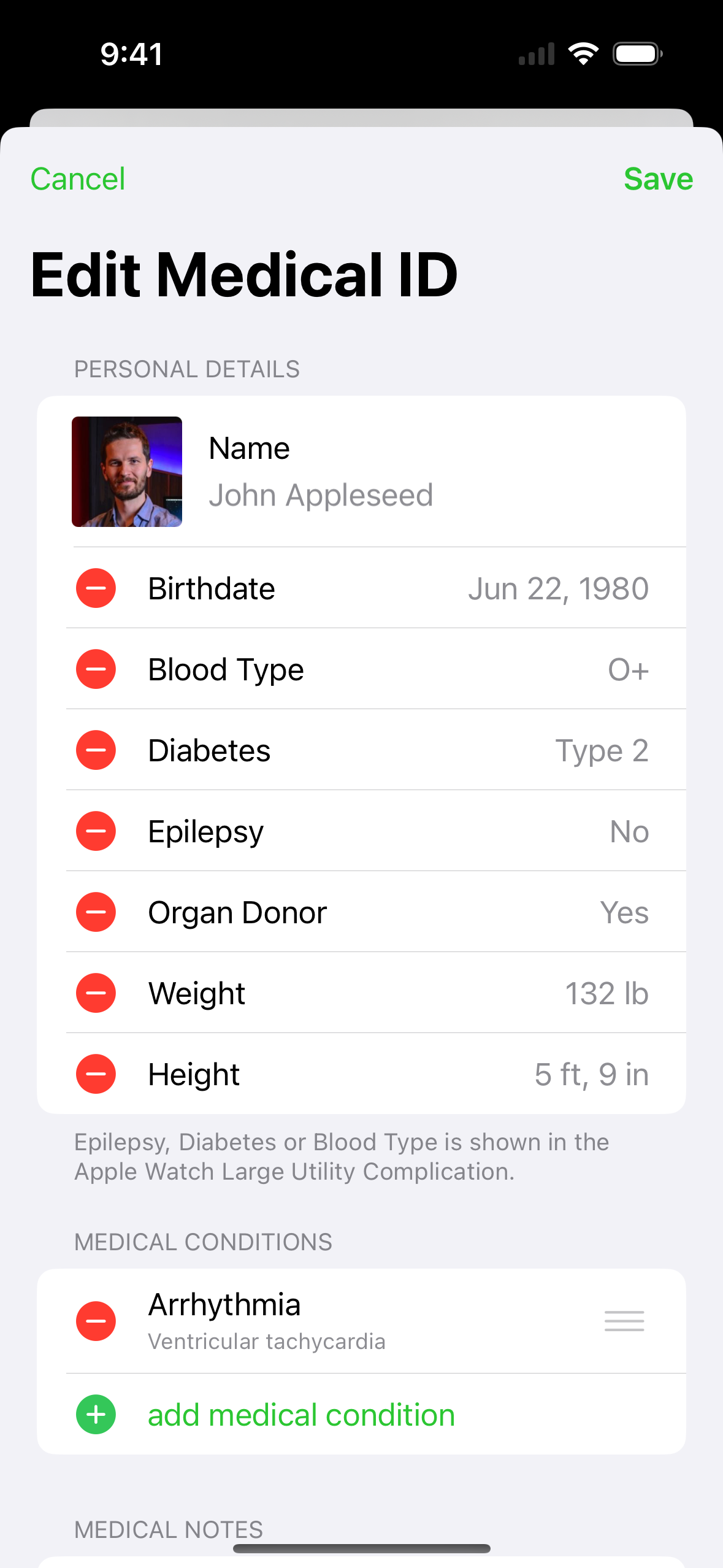Save the Medical ID changes
Screen dimensions: 723x1568
657,179
